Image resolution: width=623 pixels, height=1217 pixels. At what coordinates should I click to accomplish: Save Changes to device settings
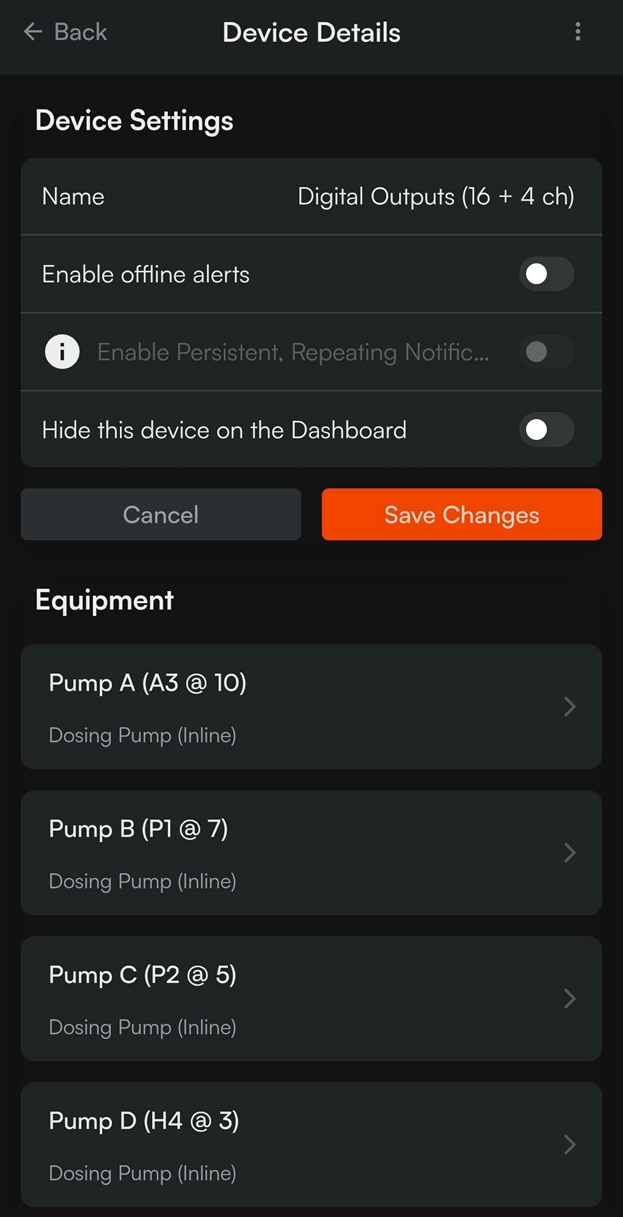pos(462,514)
